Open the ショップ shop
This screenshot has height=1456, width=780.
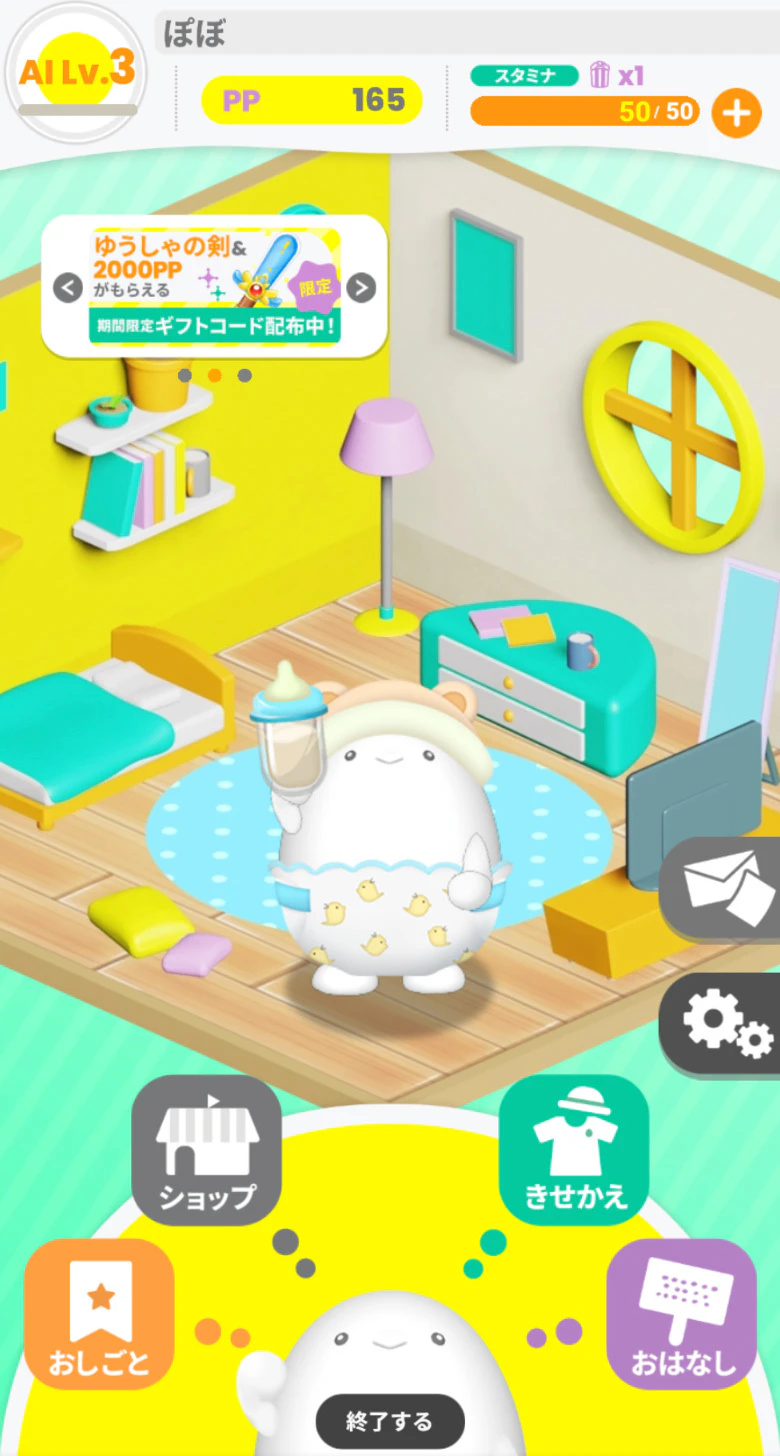pyautogui.click(x=206, y=1149)
